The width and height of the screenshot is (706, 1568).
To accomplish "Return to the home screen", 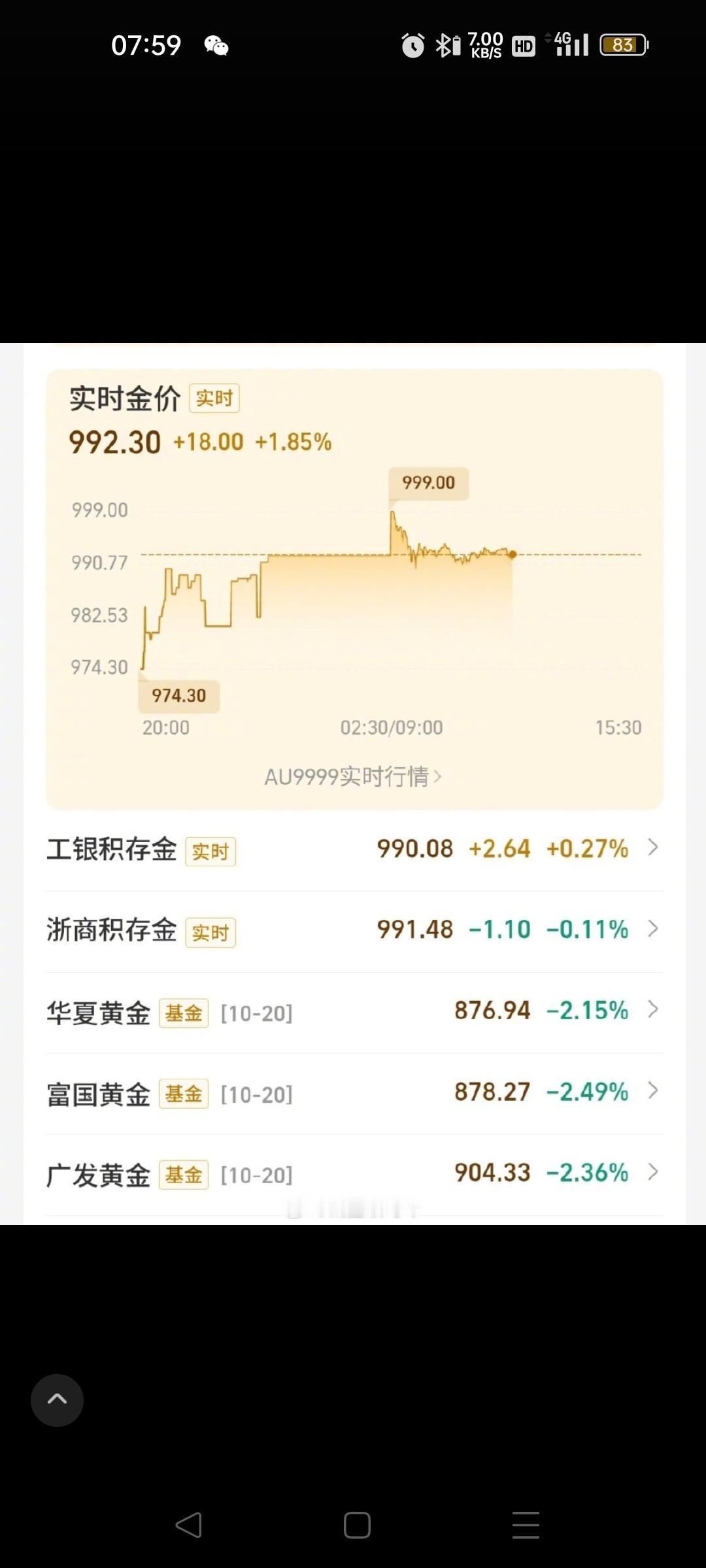I will (357, 1525).
